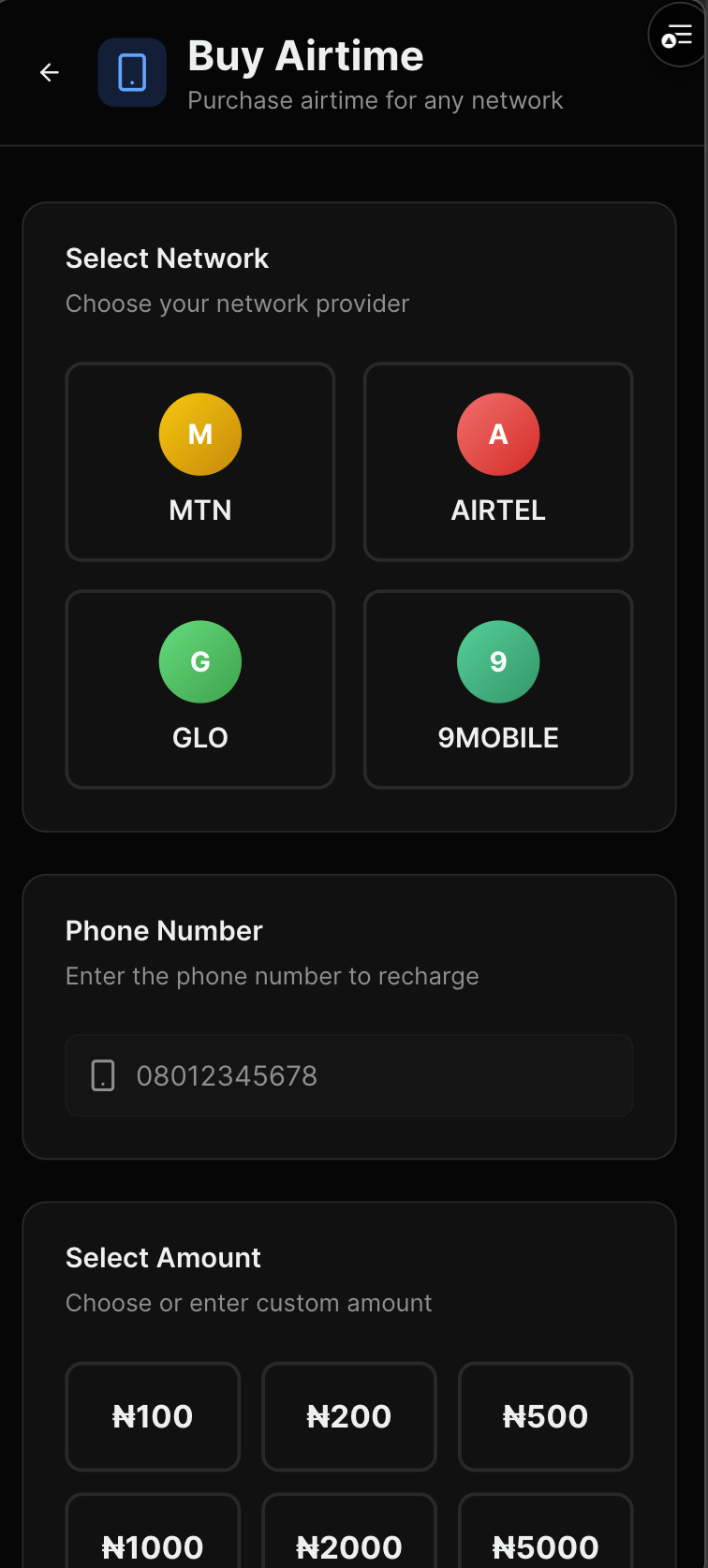Image resolution: width=708 pixels, height=1568 pixels.
Task: Click the back arrow icon
Action: (x=49, y=72)
